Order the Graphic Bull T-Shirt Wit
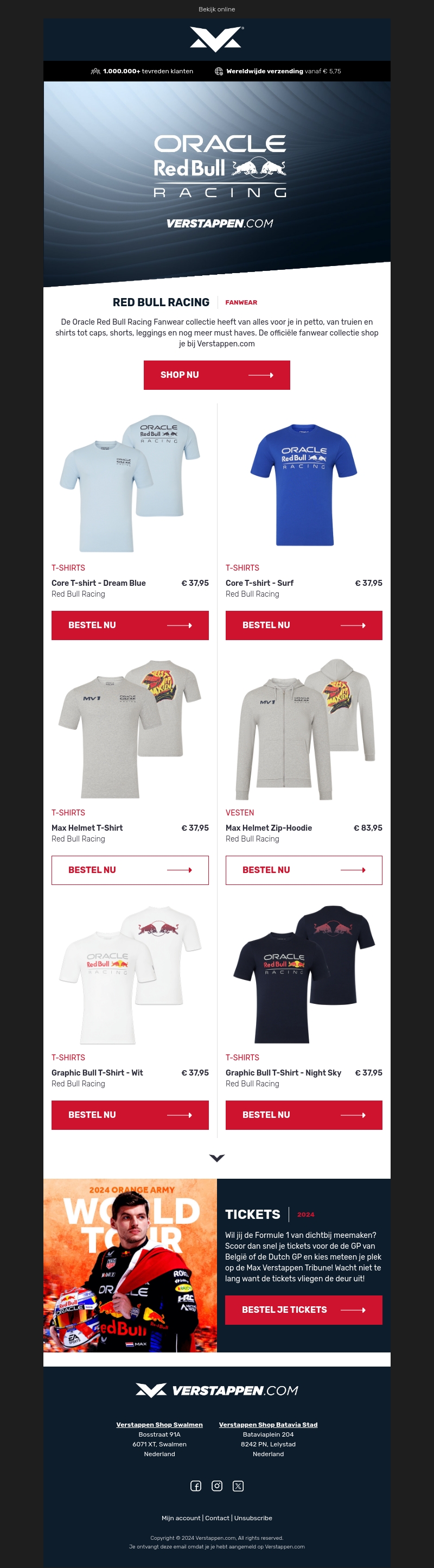The height and width of the screenshot is (1568, 434). pos(130,1115)
